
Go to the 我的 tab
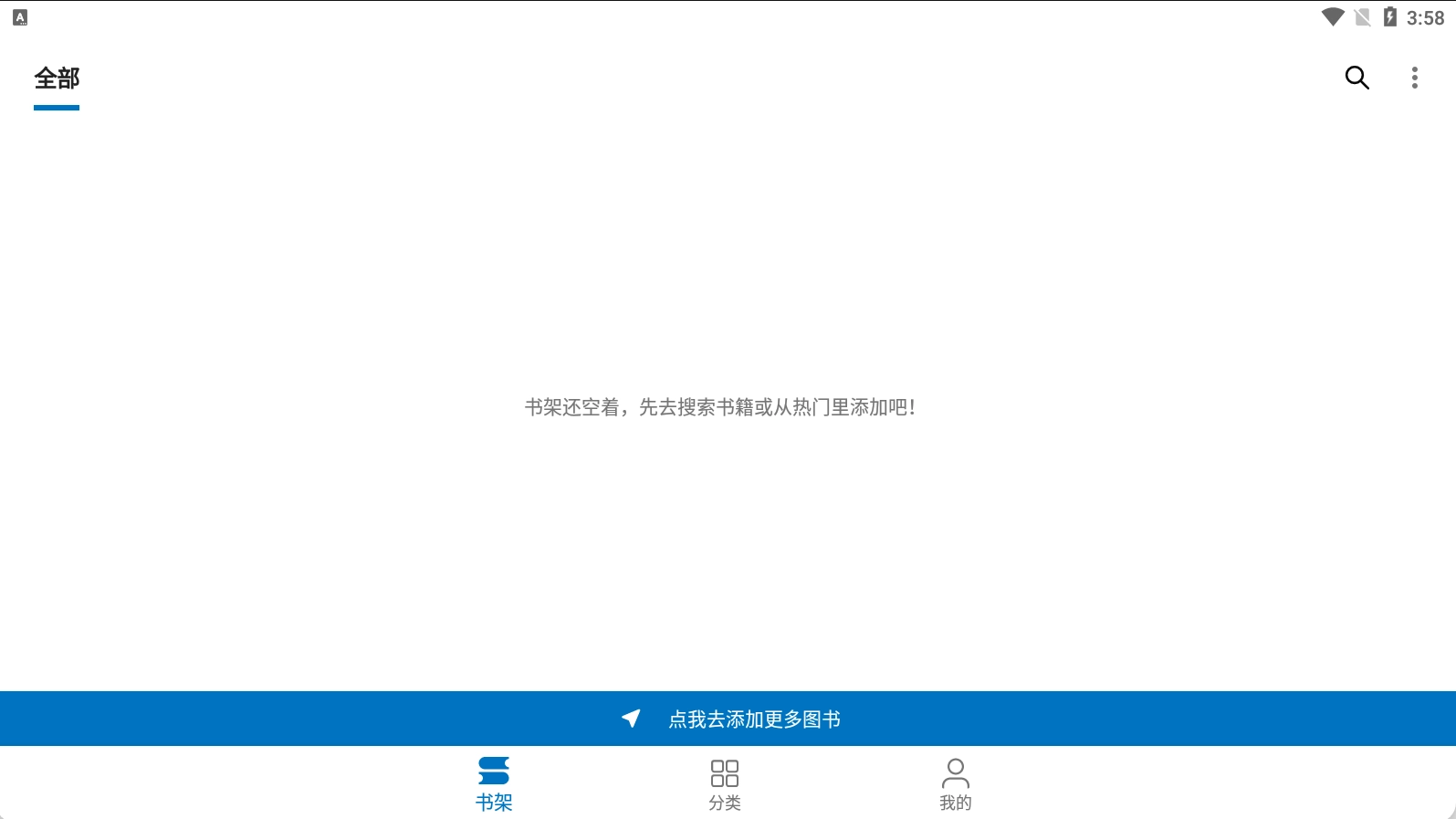[956, 784]
